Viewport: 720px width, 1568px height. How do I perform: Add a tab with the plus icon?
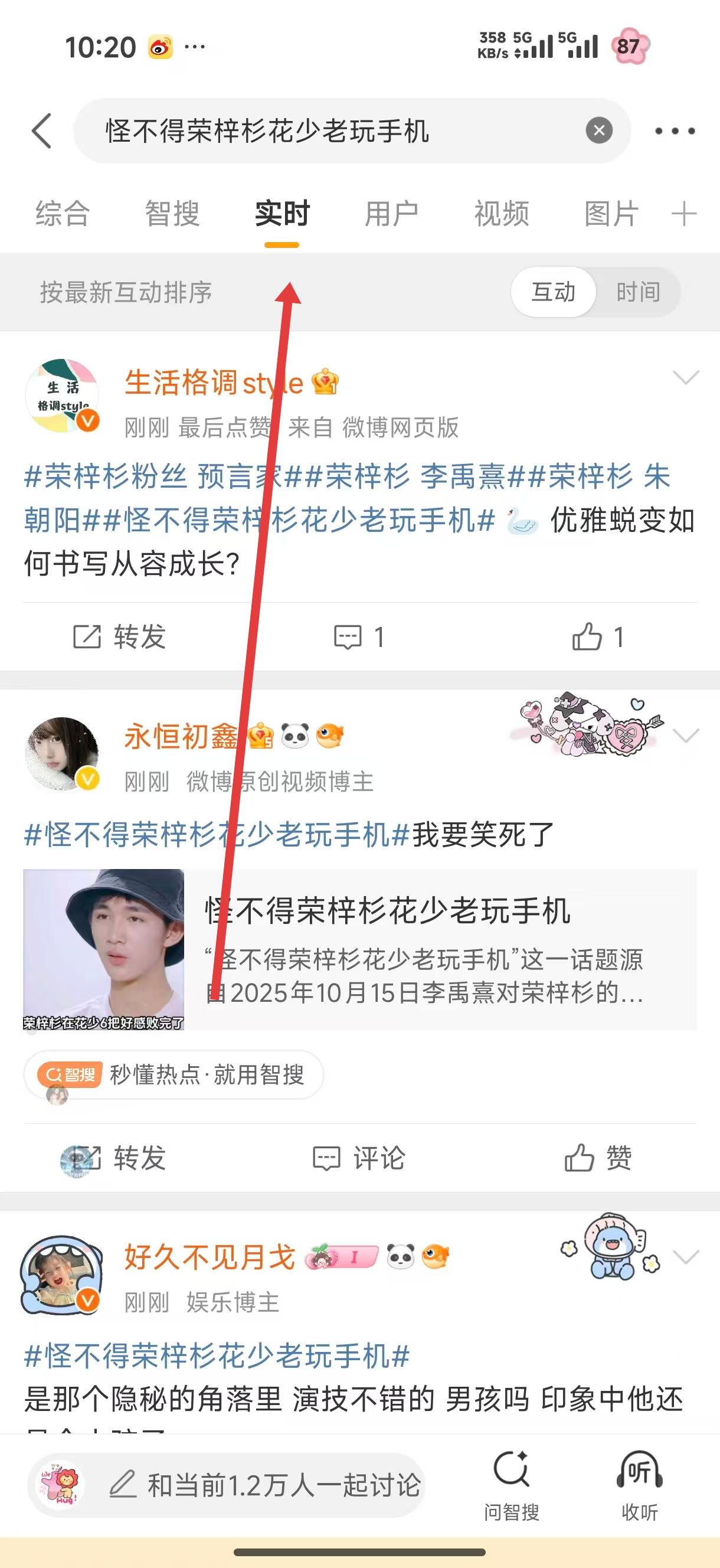(683, 214)
